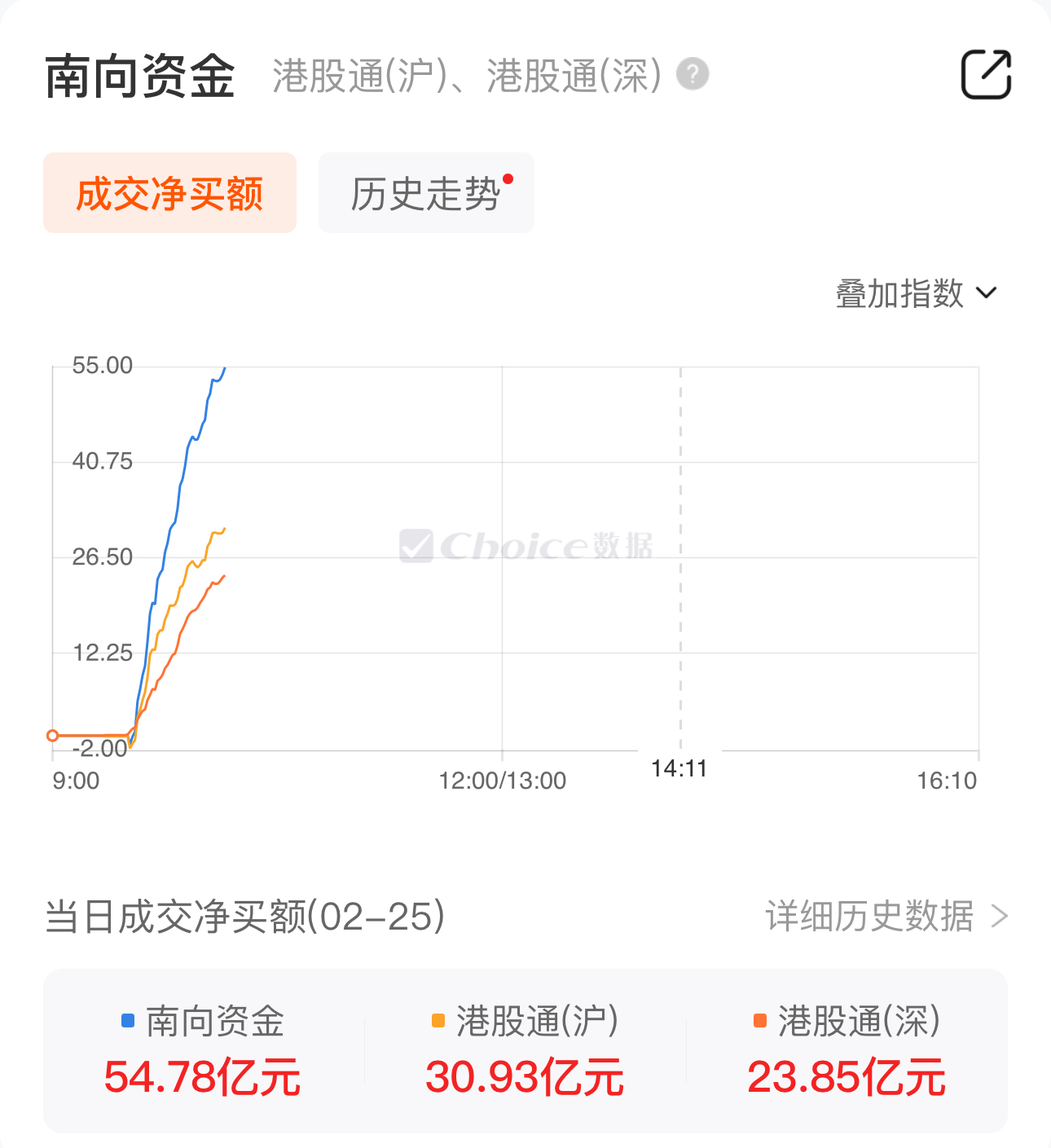This screenshot has width=1051, height=1148.
Task: Select the 成交净买额 tab
Action: pos(169,193)
